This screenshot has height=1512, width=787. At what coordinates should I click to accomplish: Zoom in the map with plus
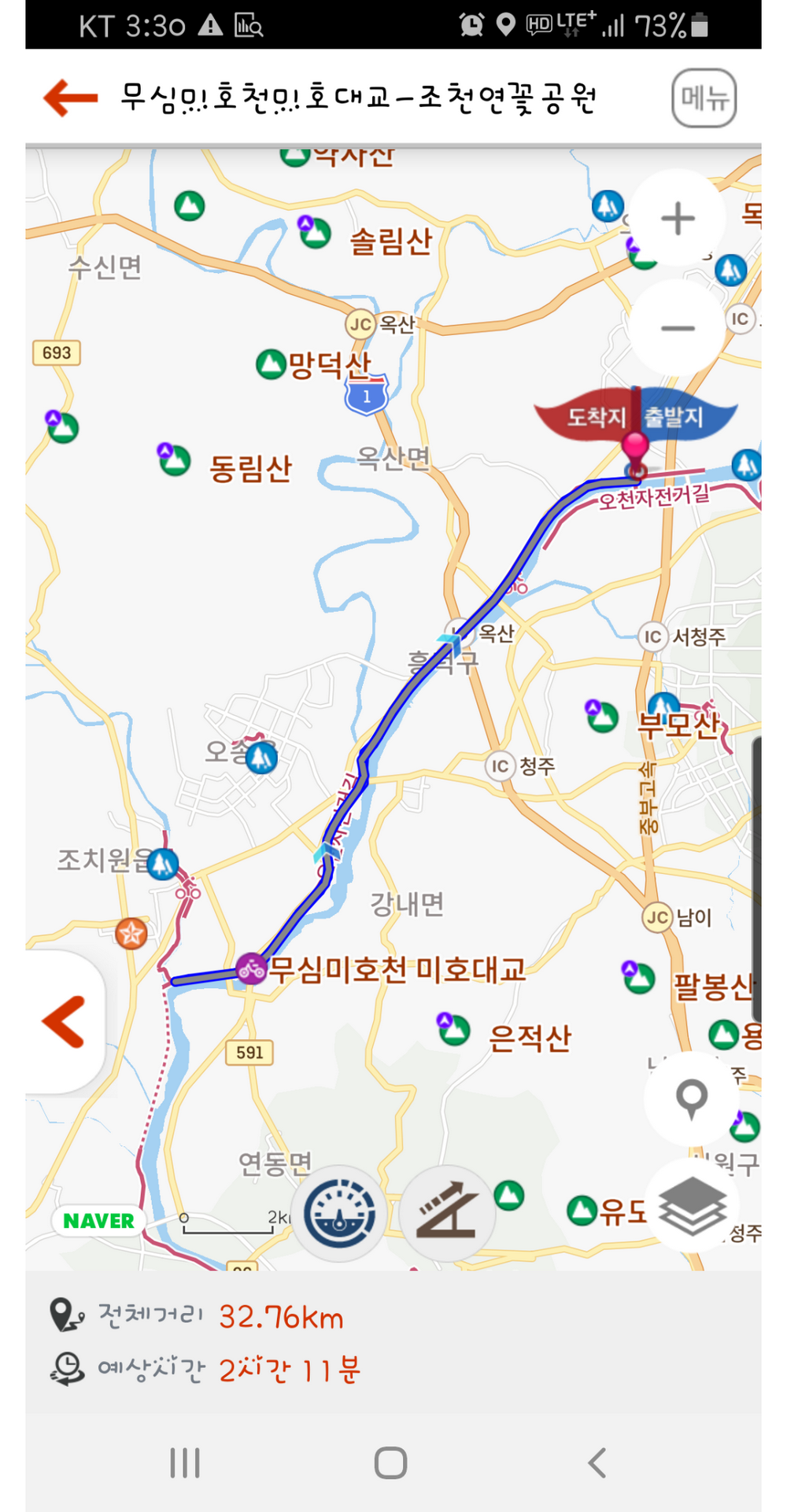[x=678, y=218]
